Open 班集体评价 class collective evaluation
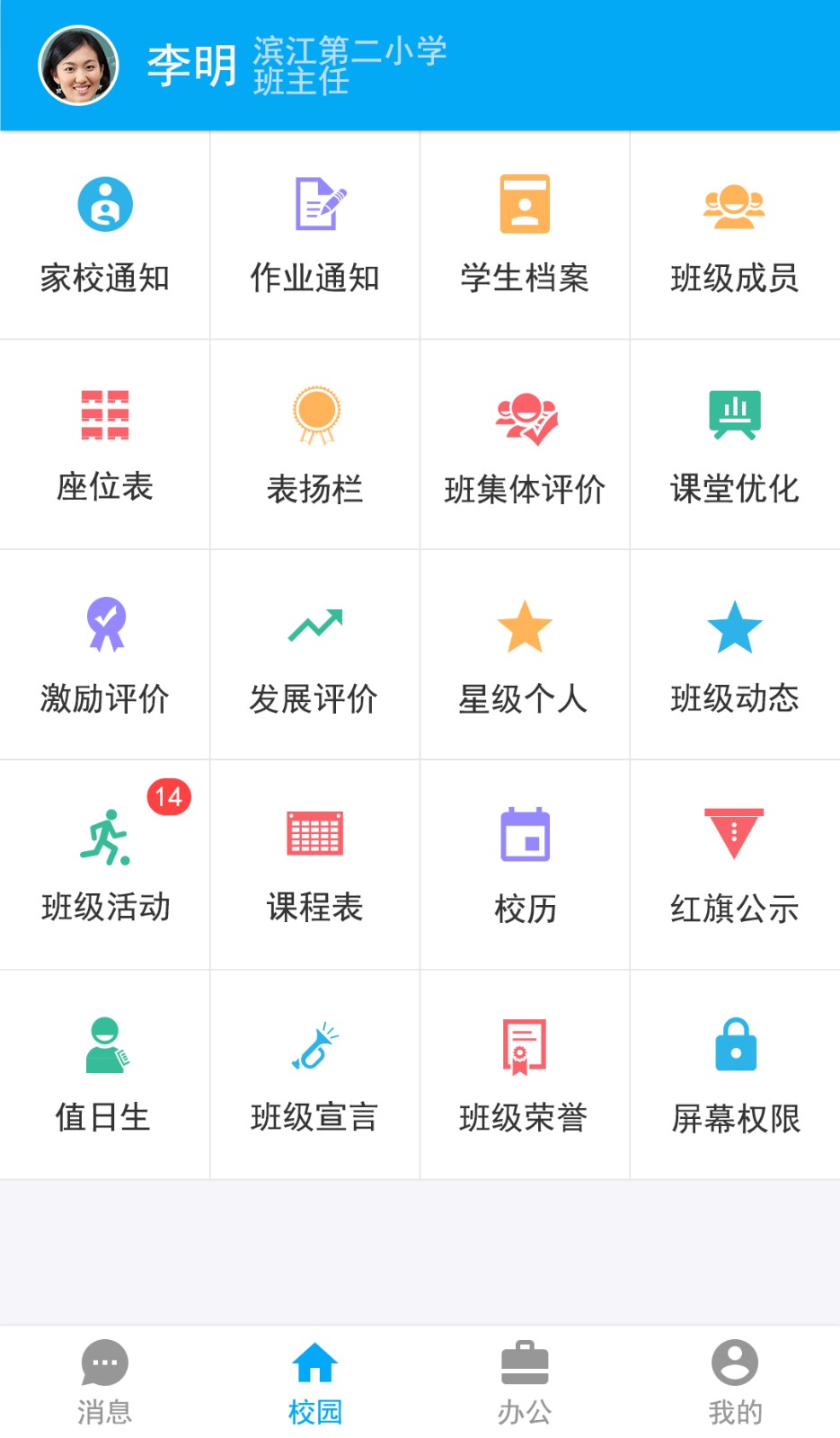The width and height of the screenshot is (840, 1438). [x=525, y=445]
